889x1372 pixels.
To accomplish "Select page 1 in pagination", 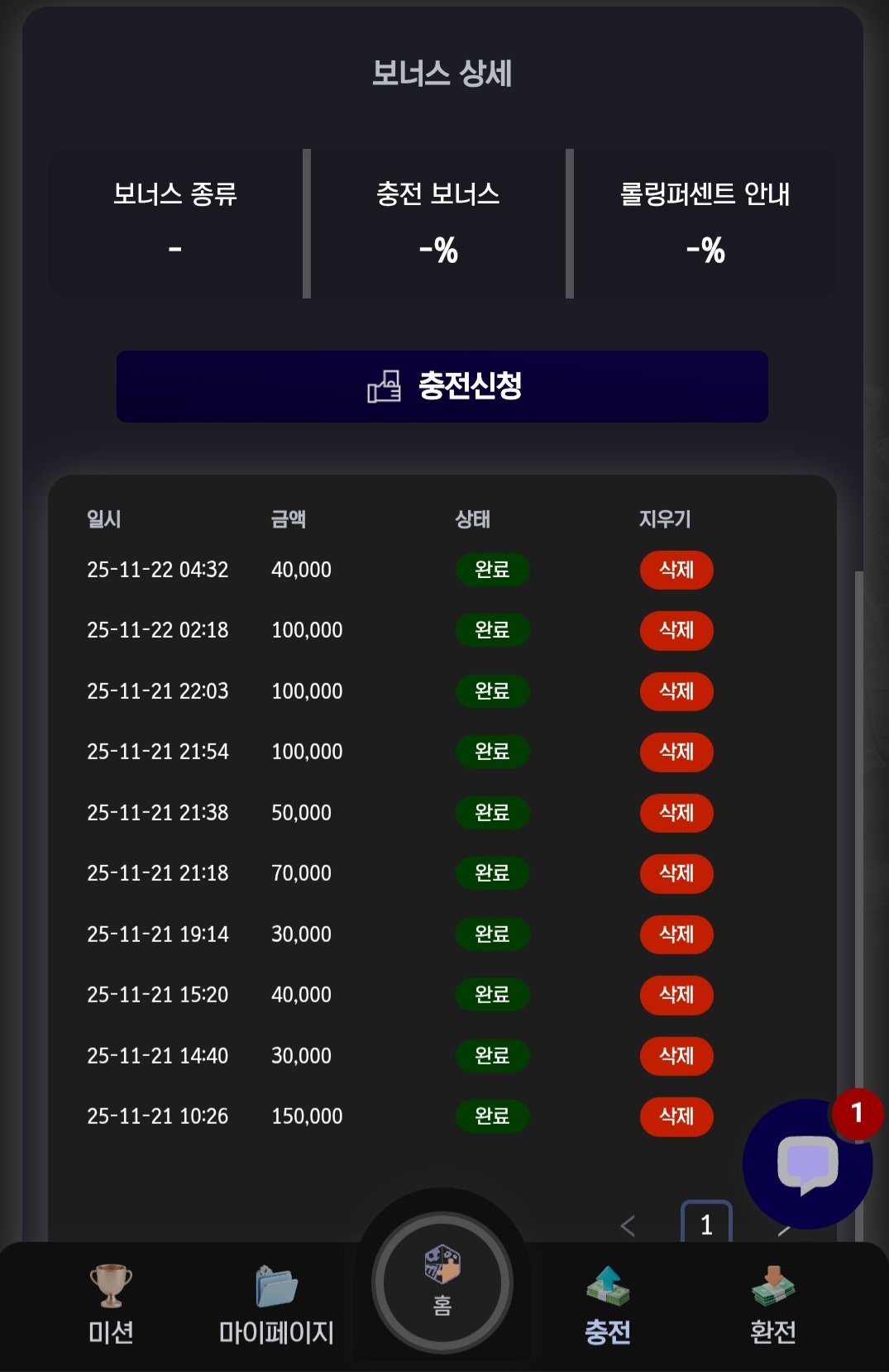I will click(706, 1224).
